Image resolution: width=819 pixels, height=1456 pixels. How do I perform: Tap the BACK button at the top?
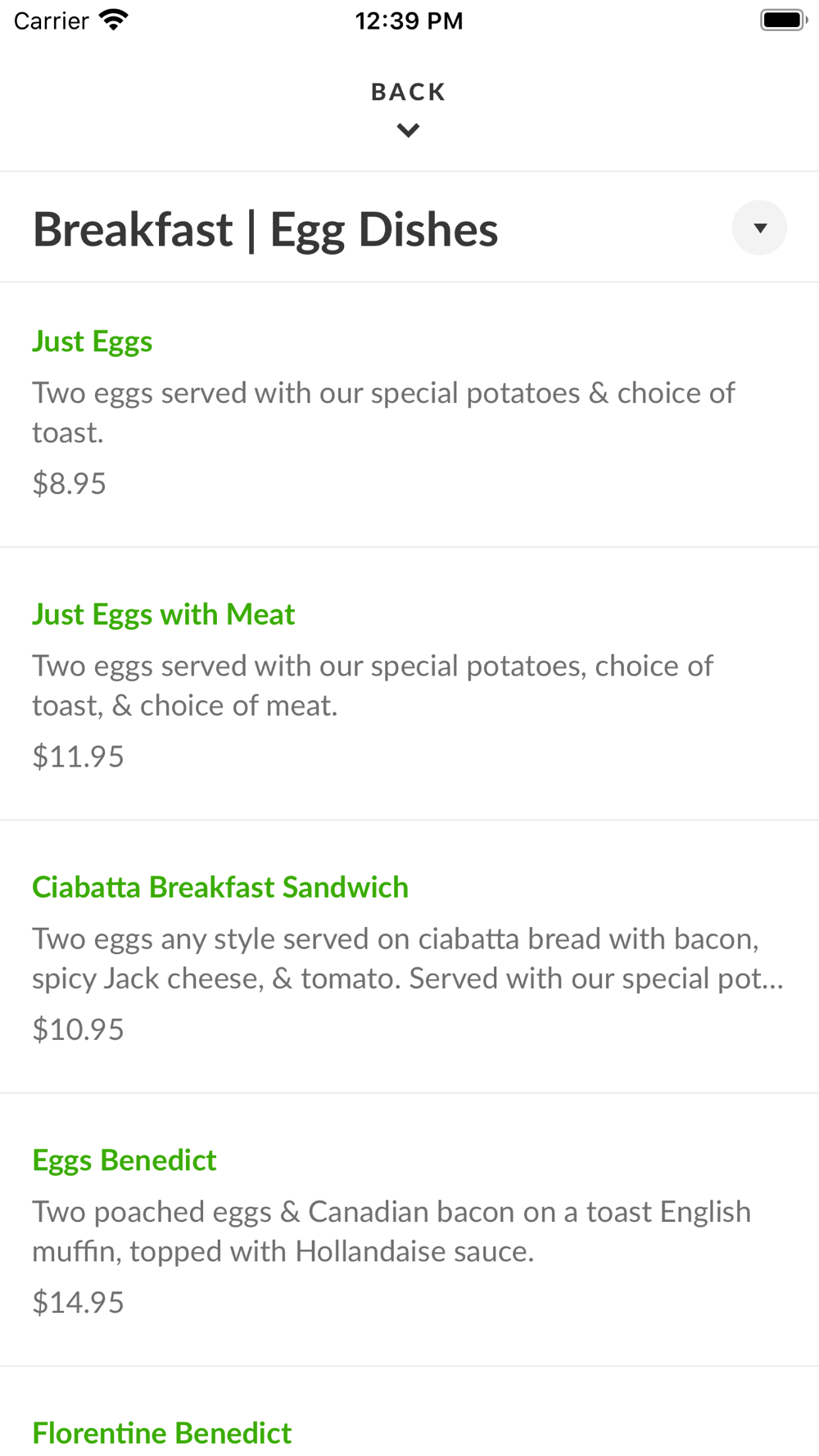point(409,108)
